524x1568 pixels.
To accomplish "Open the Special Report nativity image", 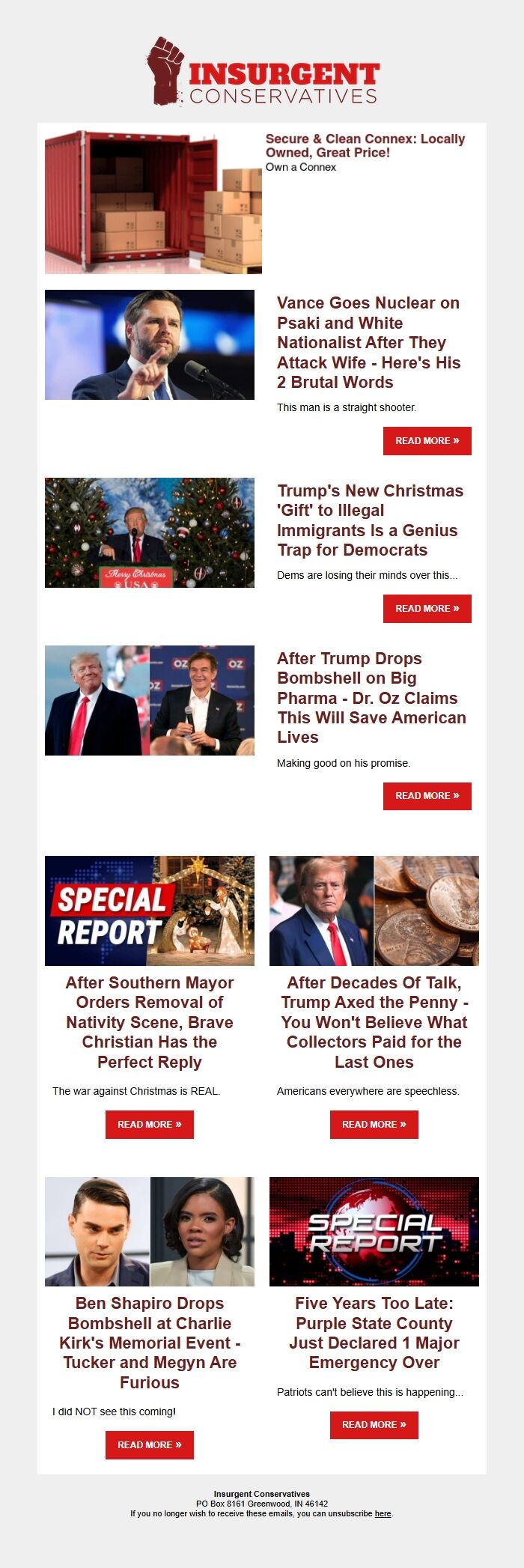I will [x=150, y=911].
